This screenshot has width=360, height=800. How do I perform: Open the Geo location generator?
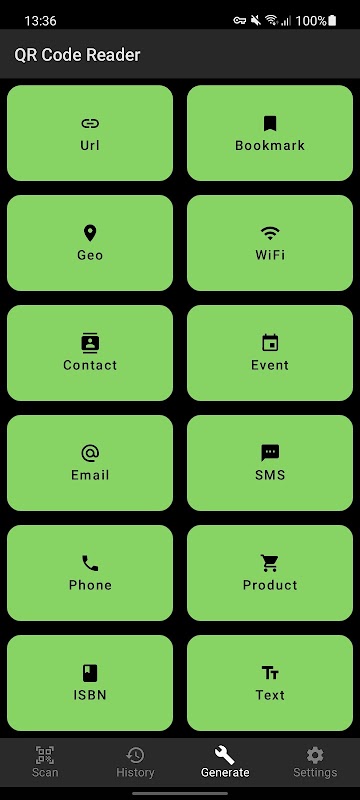pyautogui.click(x=90, y=243)
